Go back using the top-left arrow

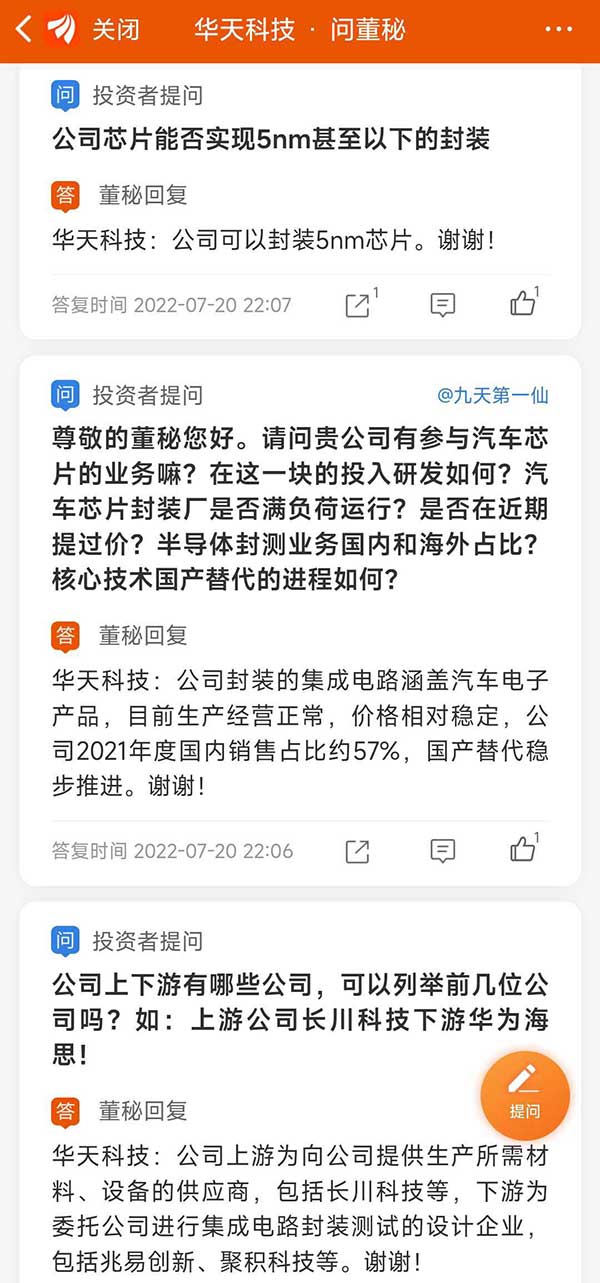[24, 30]
